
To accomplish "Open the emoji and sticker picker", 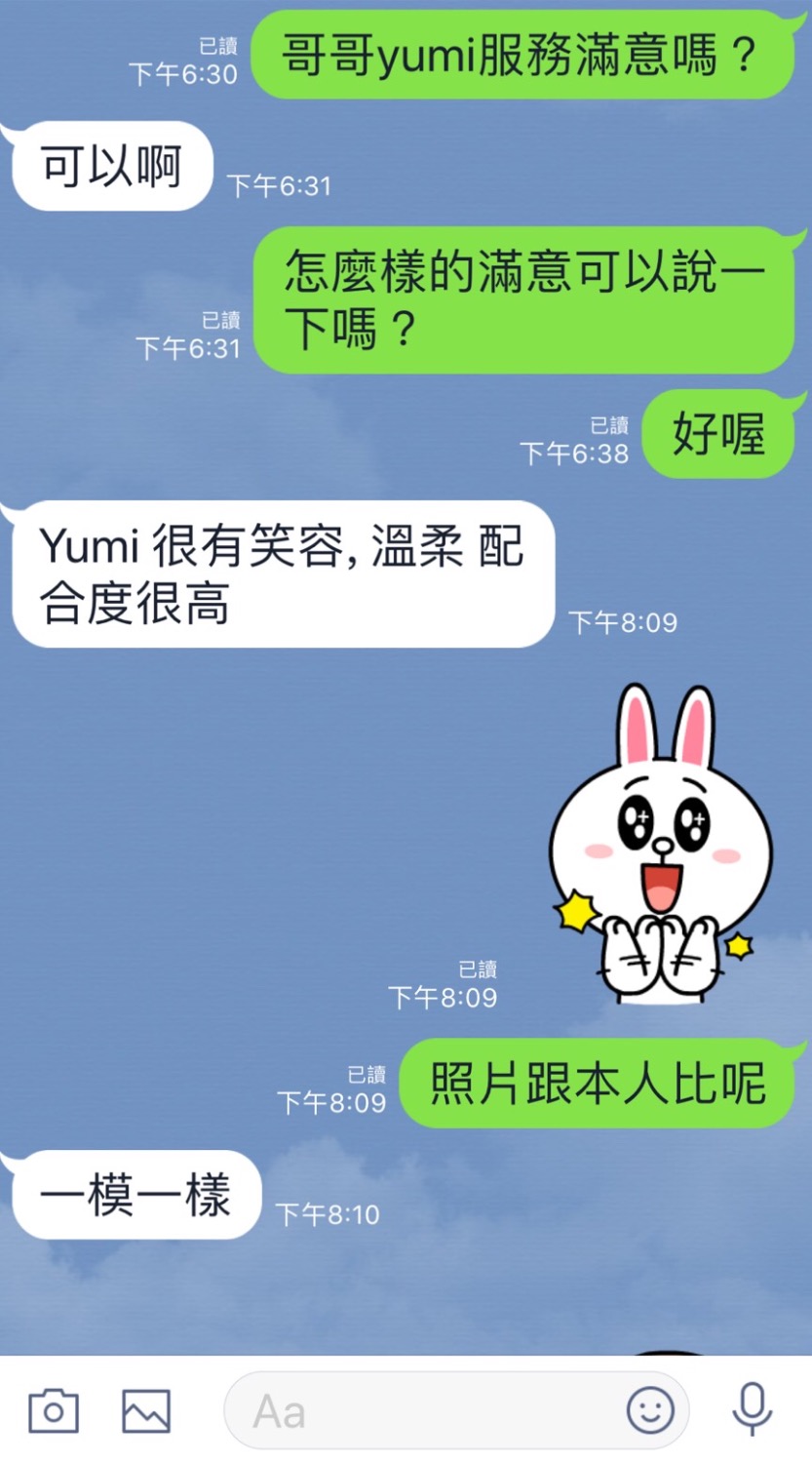I will point(650,1410).
